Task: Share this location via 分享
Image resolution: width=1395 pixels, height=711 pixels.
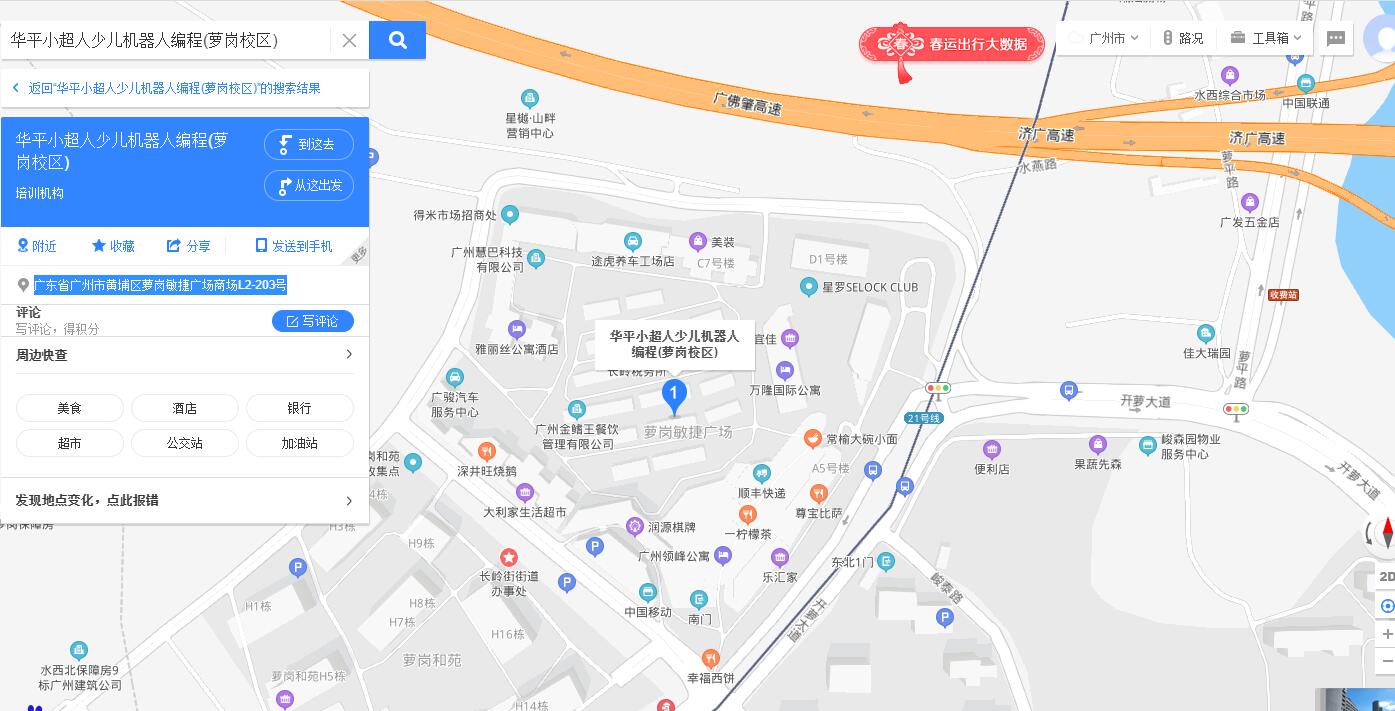Action: click(x=189, y=246)
